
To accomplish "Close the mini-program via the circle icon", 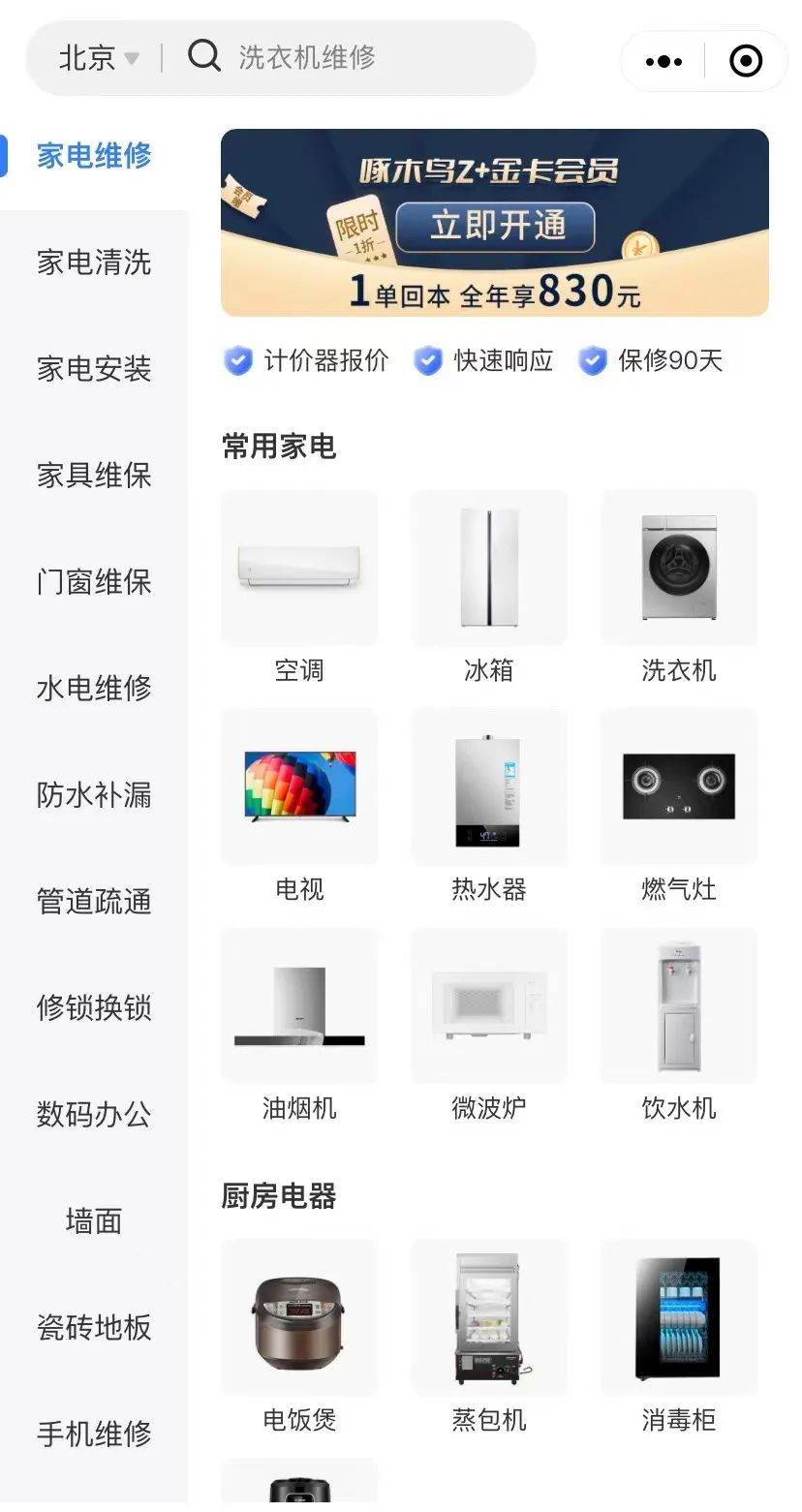I will tap(745, 62).
